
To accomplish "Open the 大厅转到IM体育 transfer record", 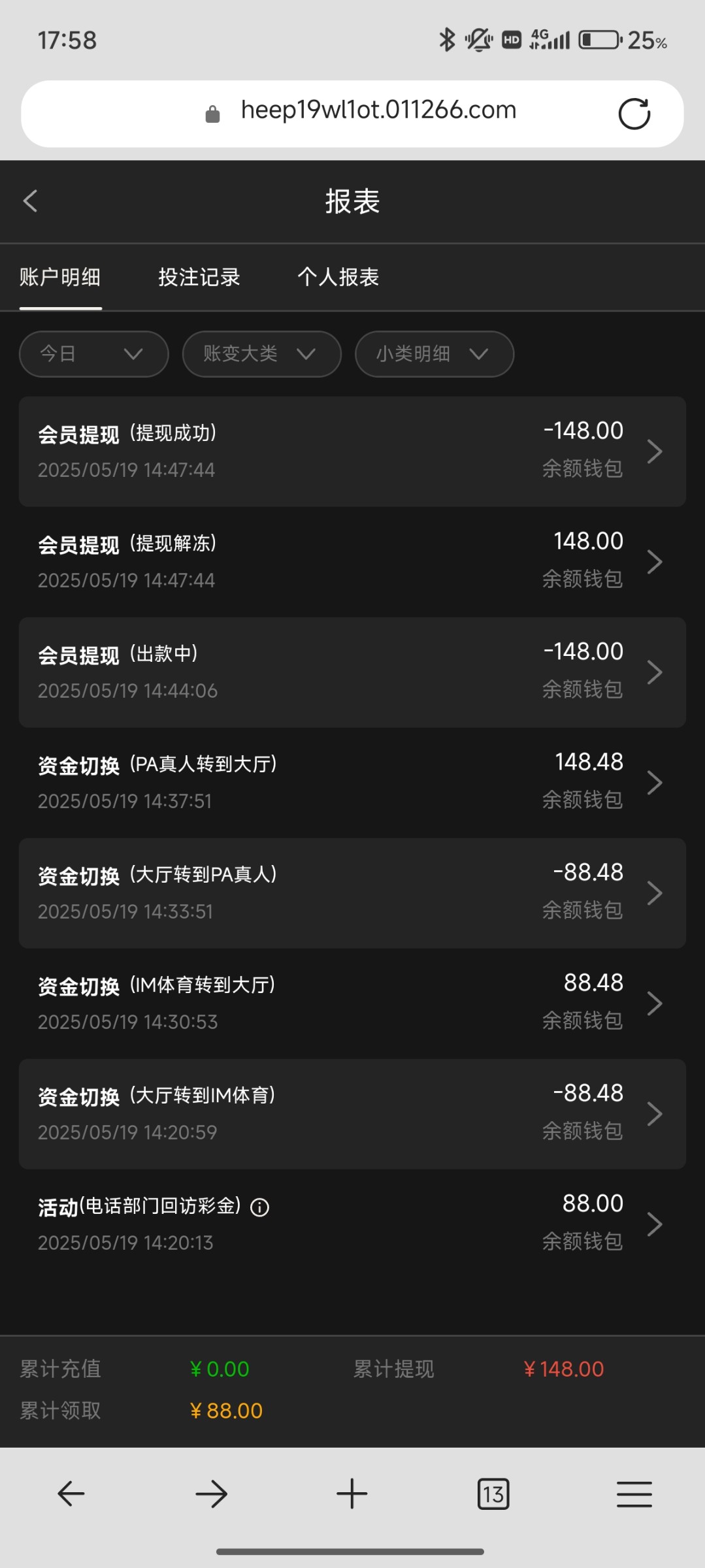I will click(352, 1114).
